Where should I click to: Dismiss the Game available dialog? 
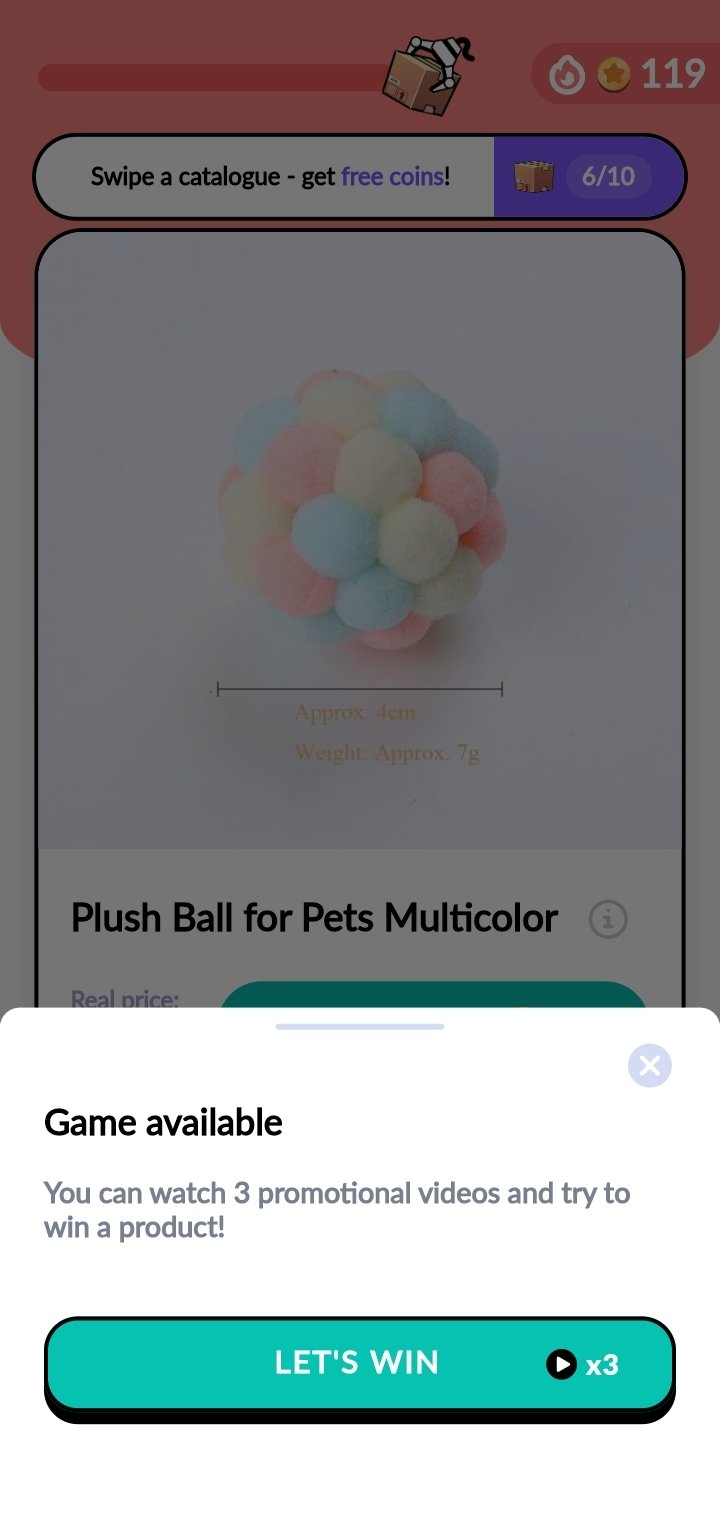(649, 1066)
